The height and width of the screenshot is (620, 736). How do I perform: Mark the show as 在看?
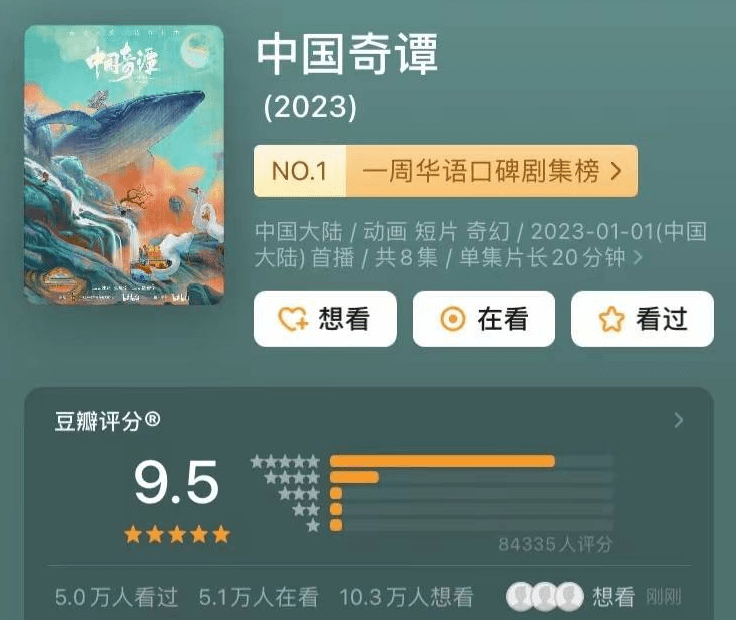click(x=484, y=319)
